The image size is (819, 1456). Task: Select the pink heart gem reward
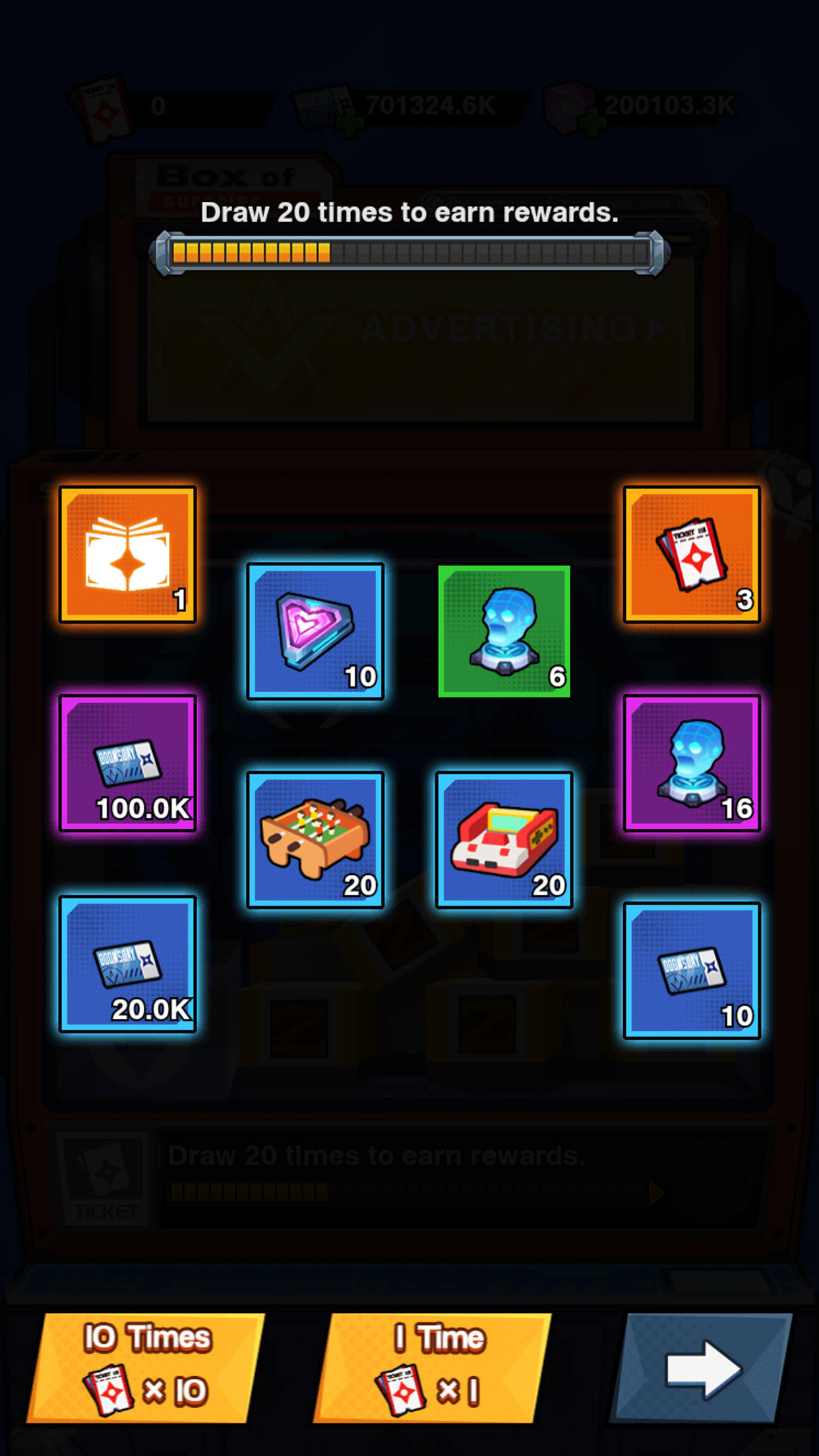coord(315,631)
